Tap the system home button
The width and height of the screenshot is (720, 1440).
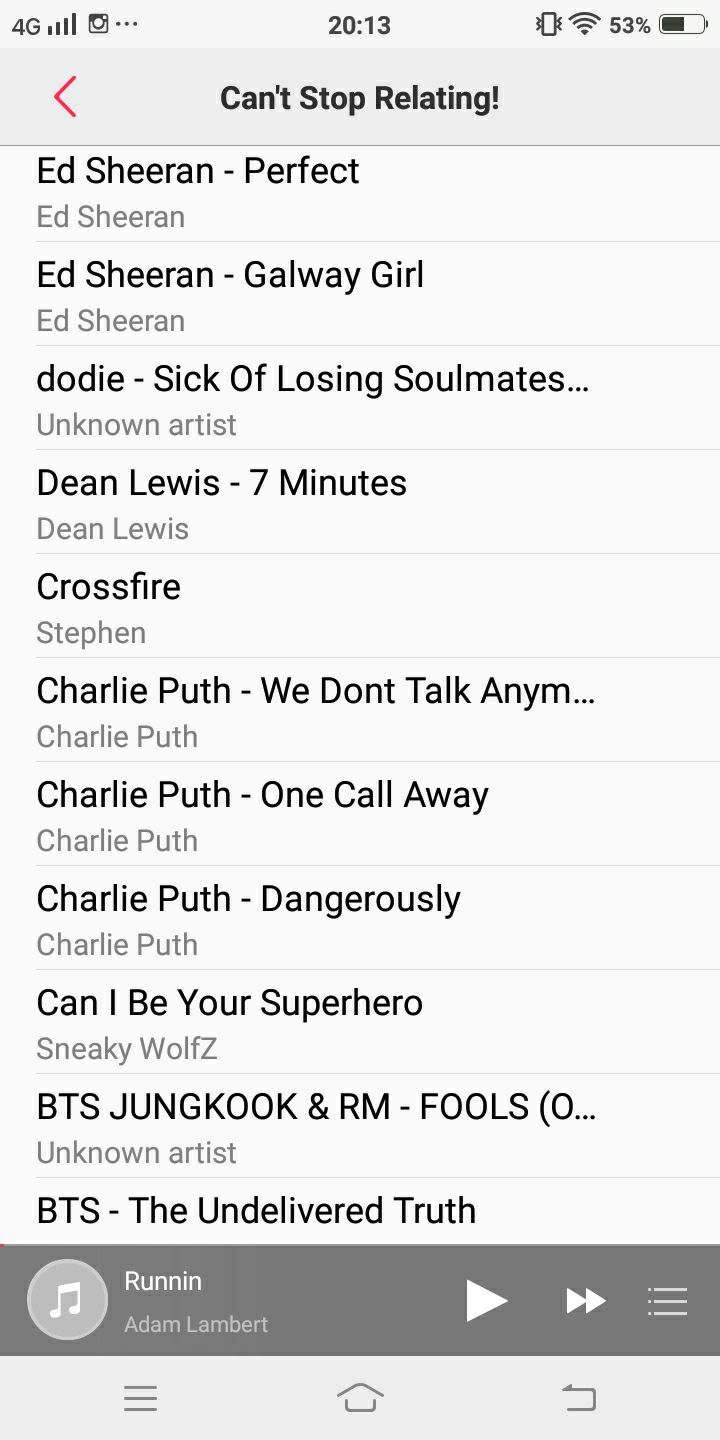tap(360, 1397)
